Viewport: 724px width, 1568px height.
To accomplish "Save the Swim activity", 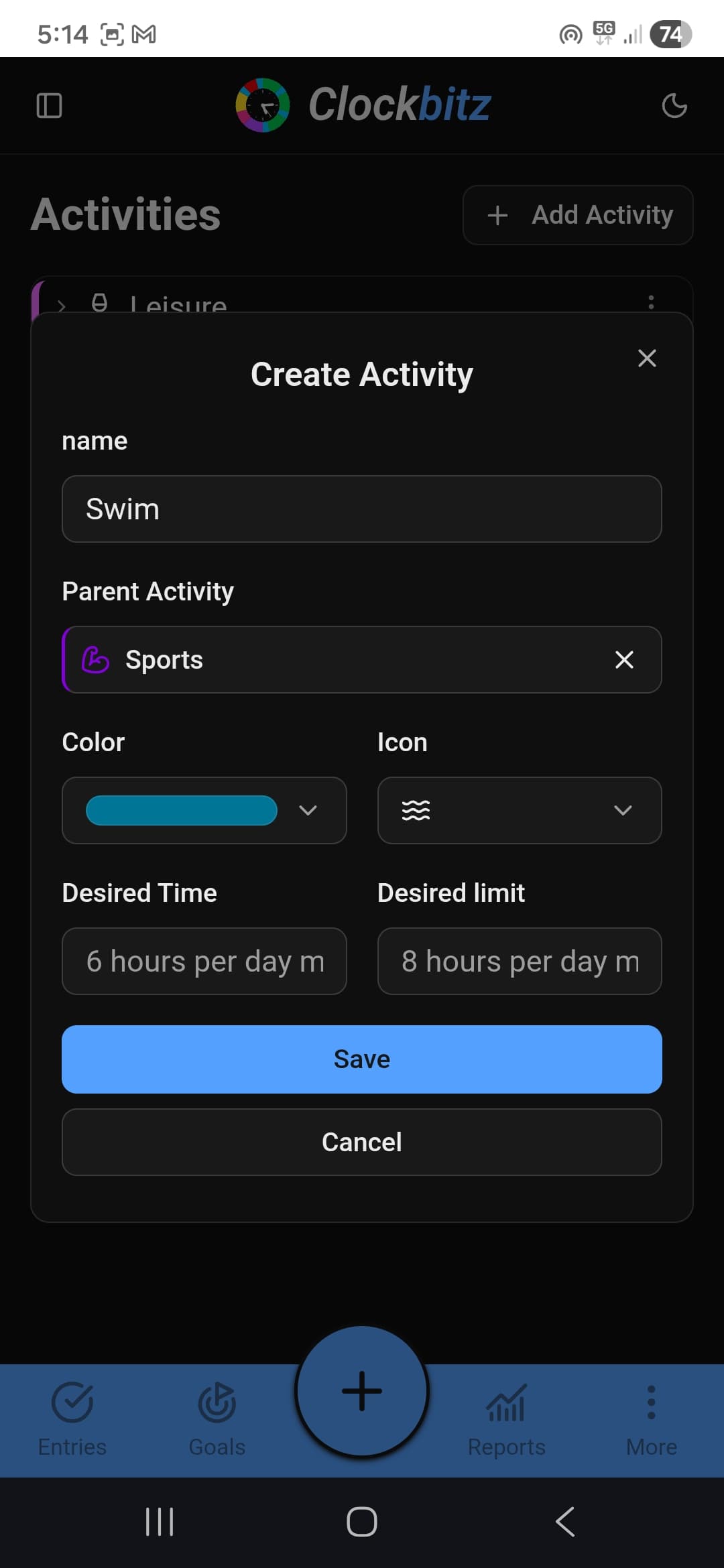I will (361, 1059).
